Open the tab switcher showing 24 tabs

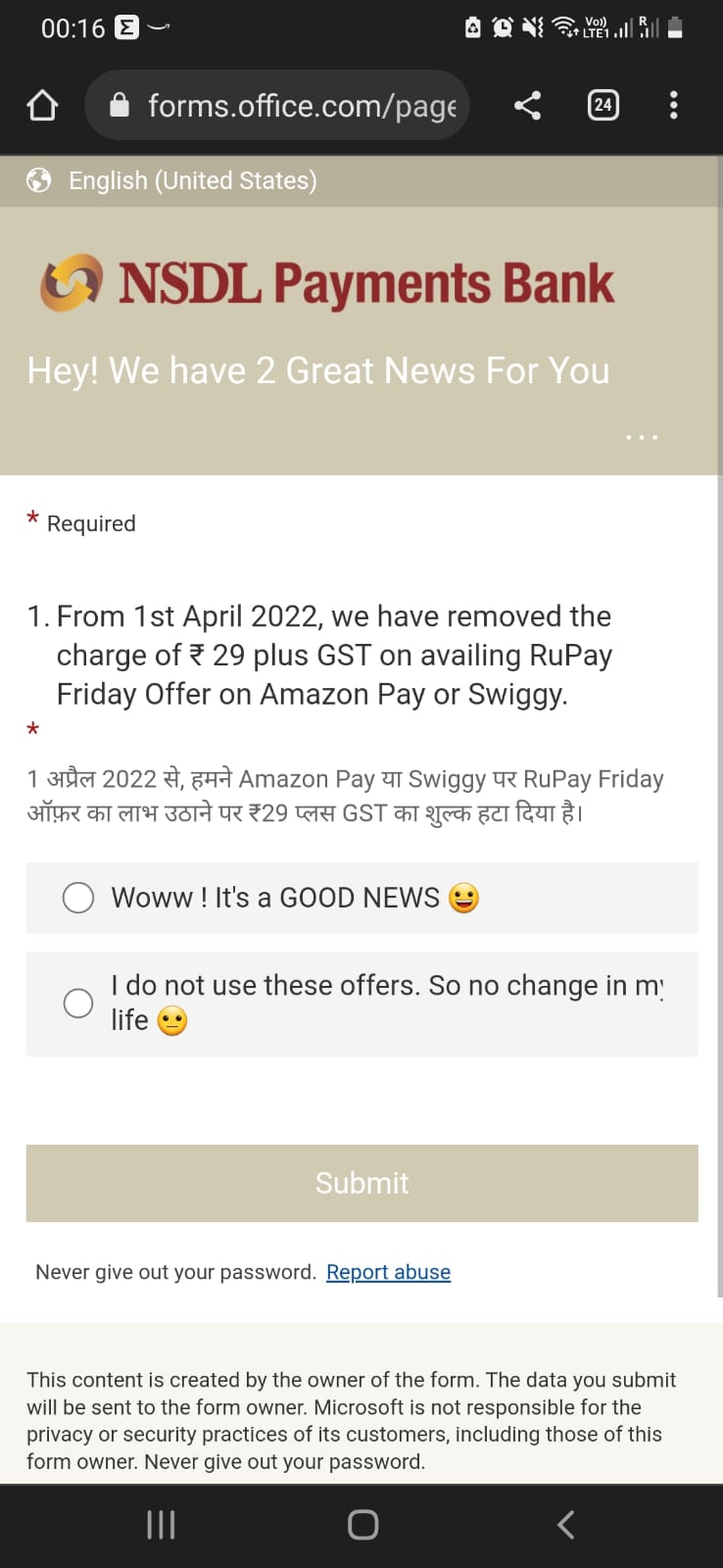(x=603, y=105)
